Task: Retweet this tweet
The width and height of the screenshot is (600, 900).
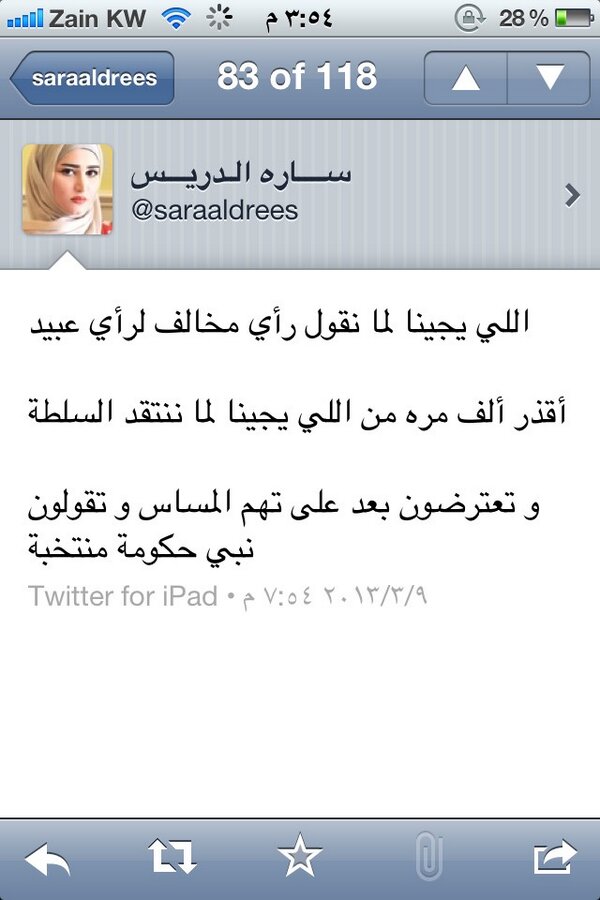Action: click(172, 857)
